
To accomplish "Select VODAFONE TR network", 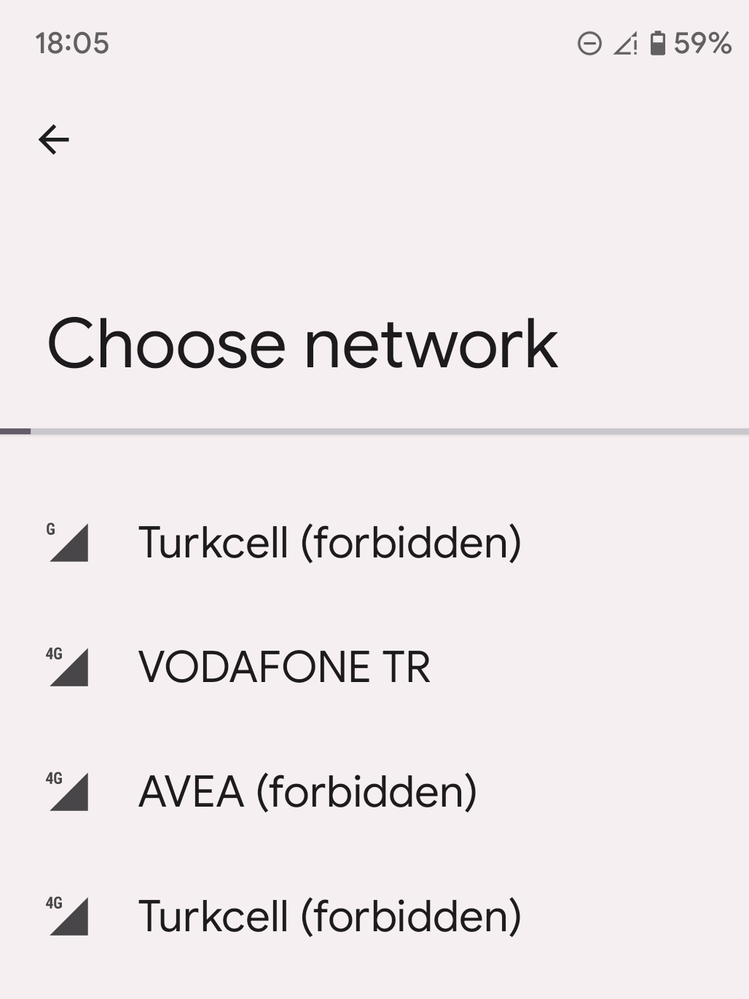I will (284, 667).
